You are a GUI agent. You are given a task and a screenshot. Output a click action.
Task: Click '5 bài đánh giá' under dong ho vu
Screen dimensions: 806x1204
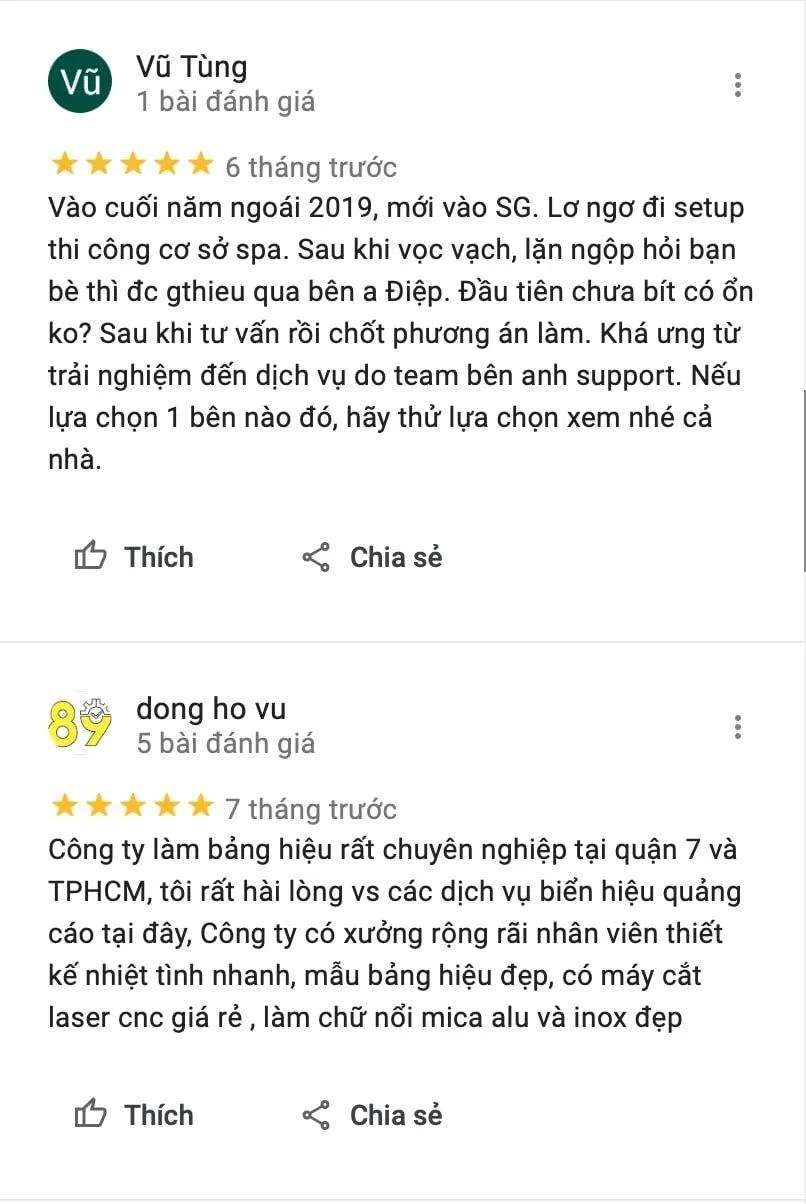point(227,742)
